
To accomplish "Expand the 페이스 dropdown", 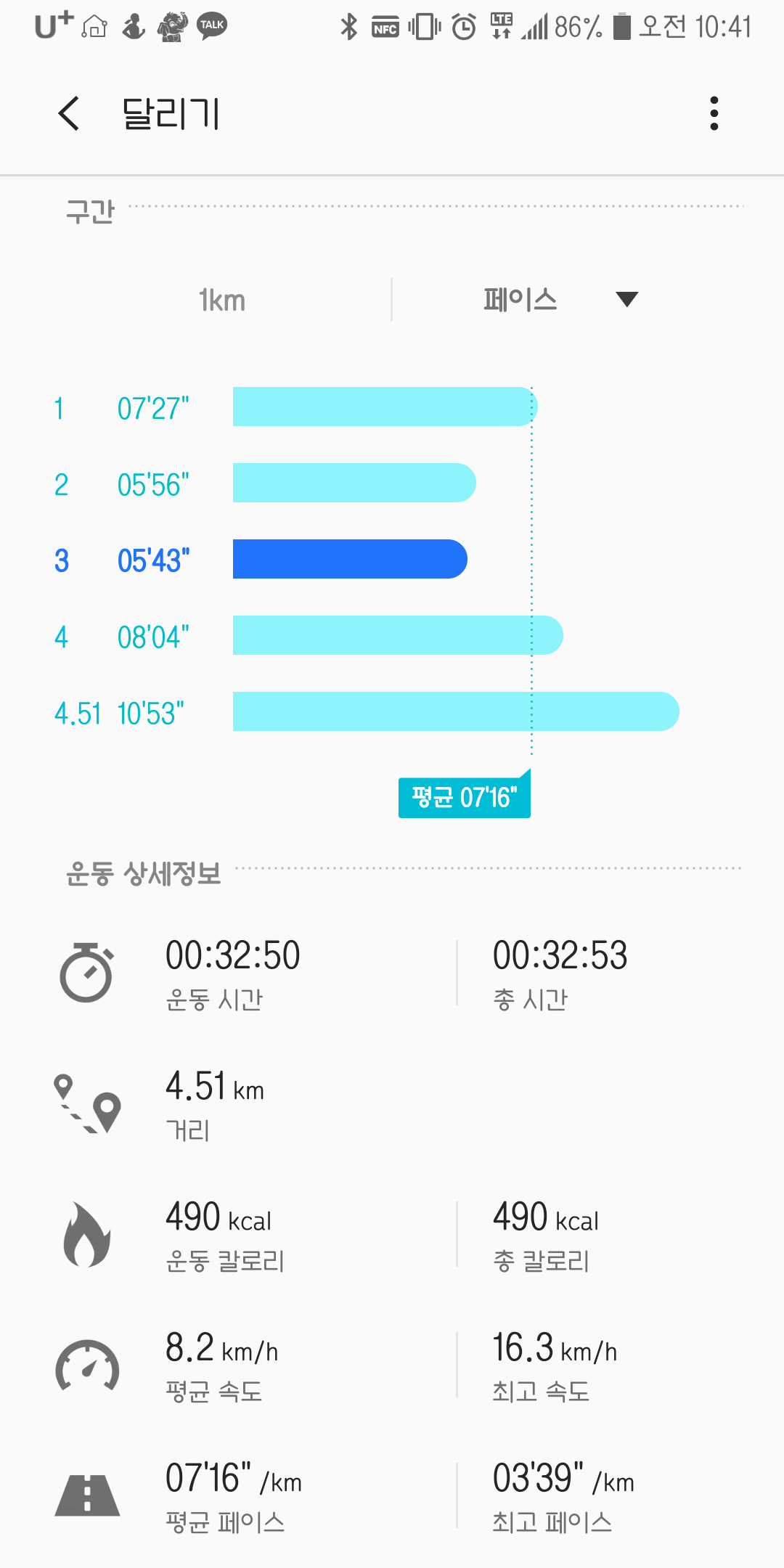I will pos(560,300).
